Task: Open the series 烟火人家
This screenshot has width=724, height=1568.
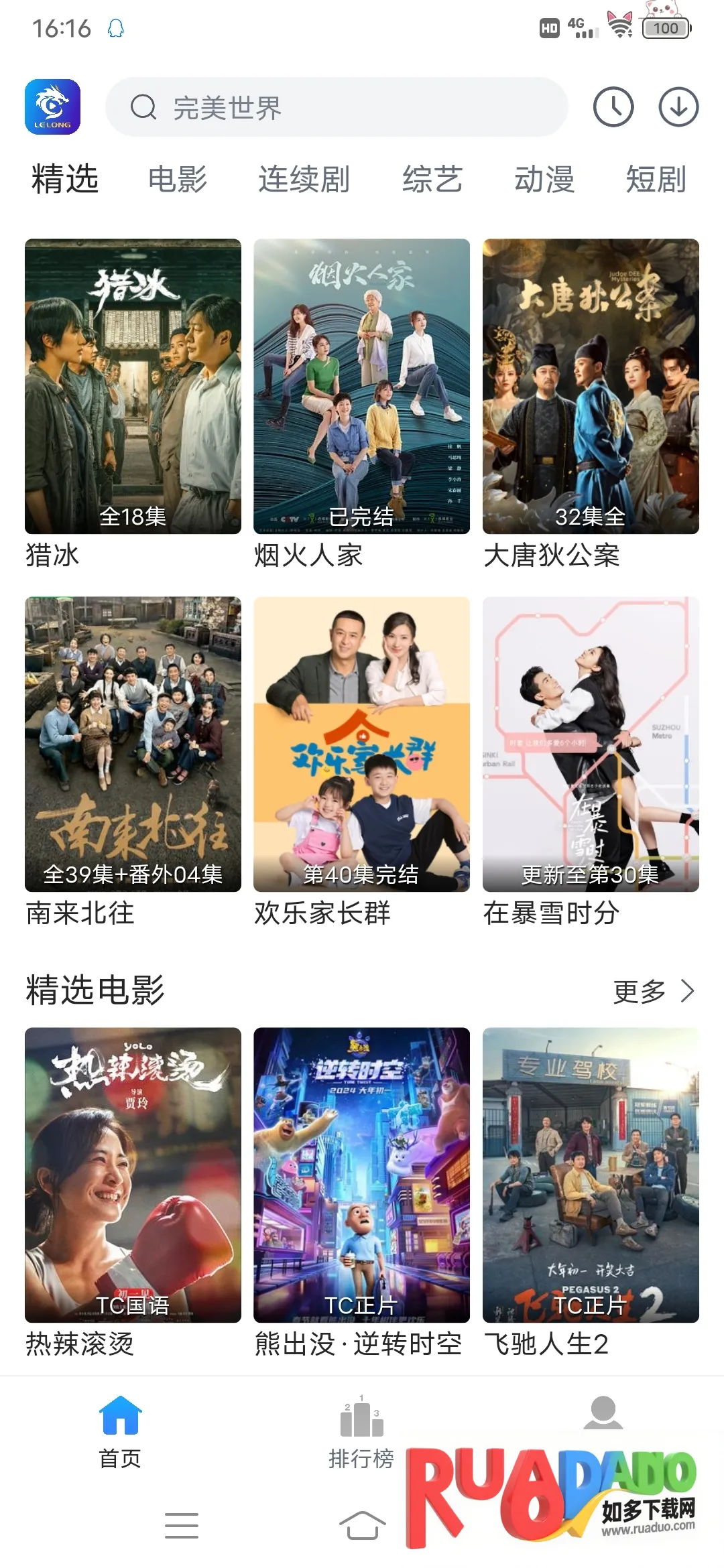Action: pyautogui.click(x=361, y=387)
